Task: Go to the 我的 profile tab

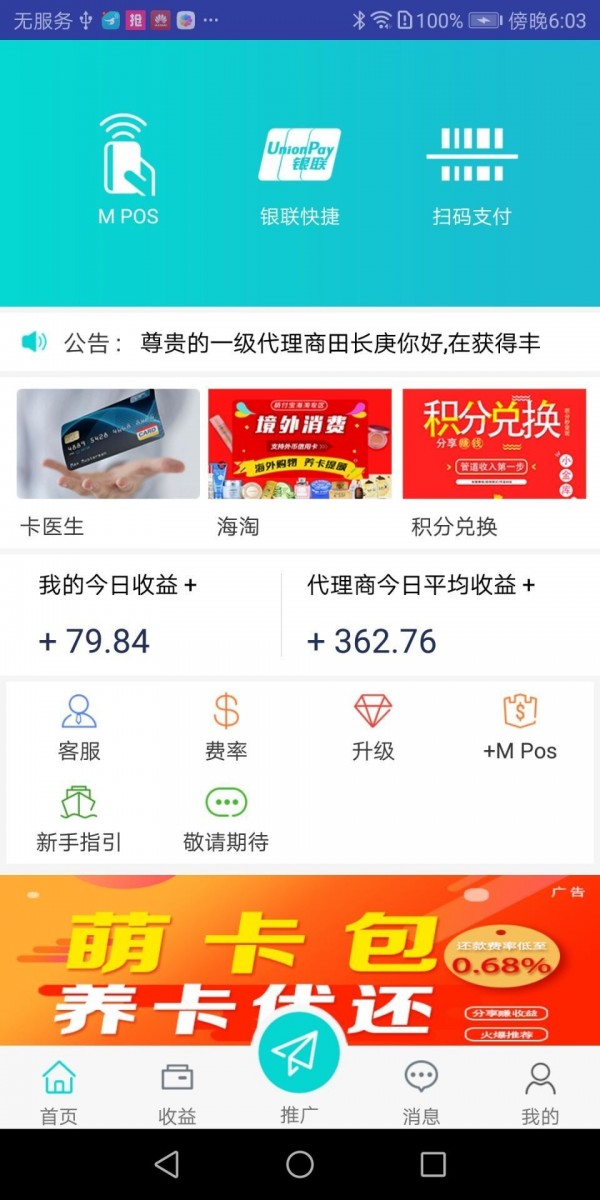Action: pos(540,1092)
